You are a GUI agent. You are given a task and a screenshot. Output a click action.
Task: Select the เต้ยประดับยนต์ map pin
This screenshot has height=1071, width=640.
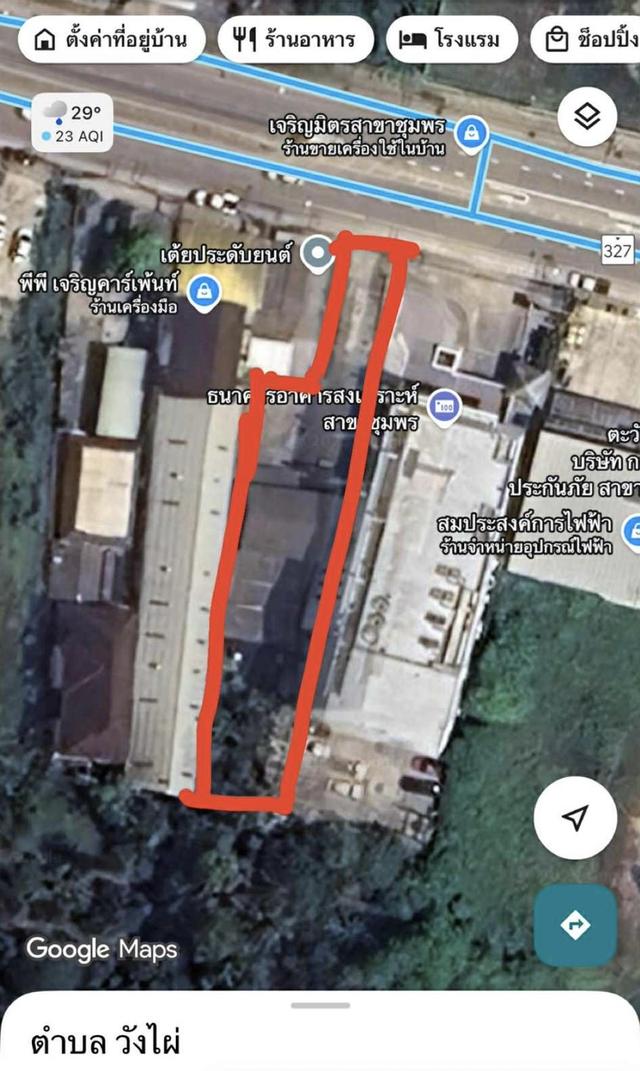(318, 254)
